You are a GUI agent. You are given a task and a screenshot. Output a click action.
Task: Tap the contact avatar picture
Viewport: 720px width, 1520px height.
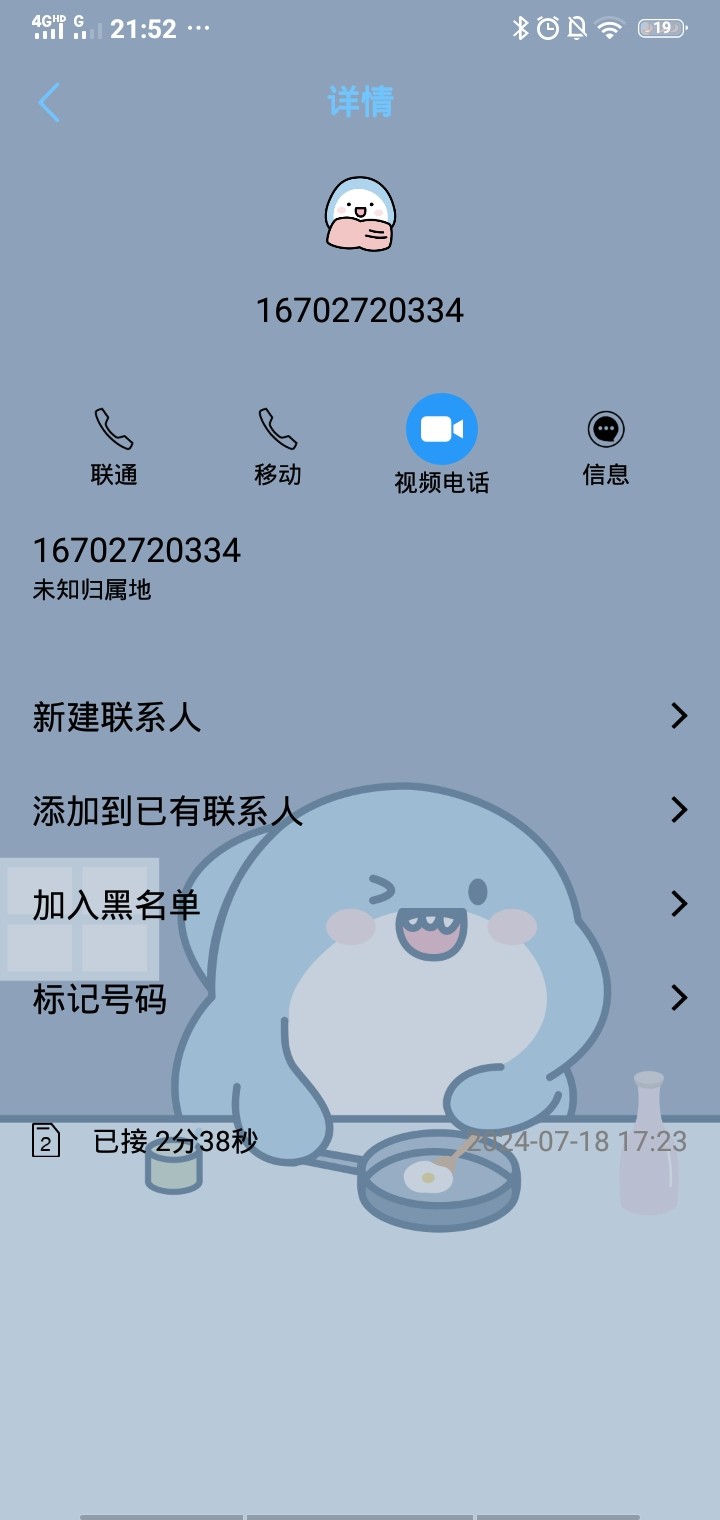[x=360, y=213]
